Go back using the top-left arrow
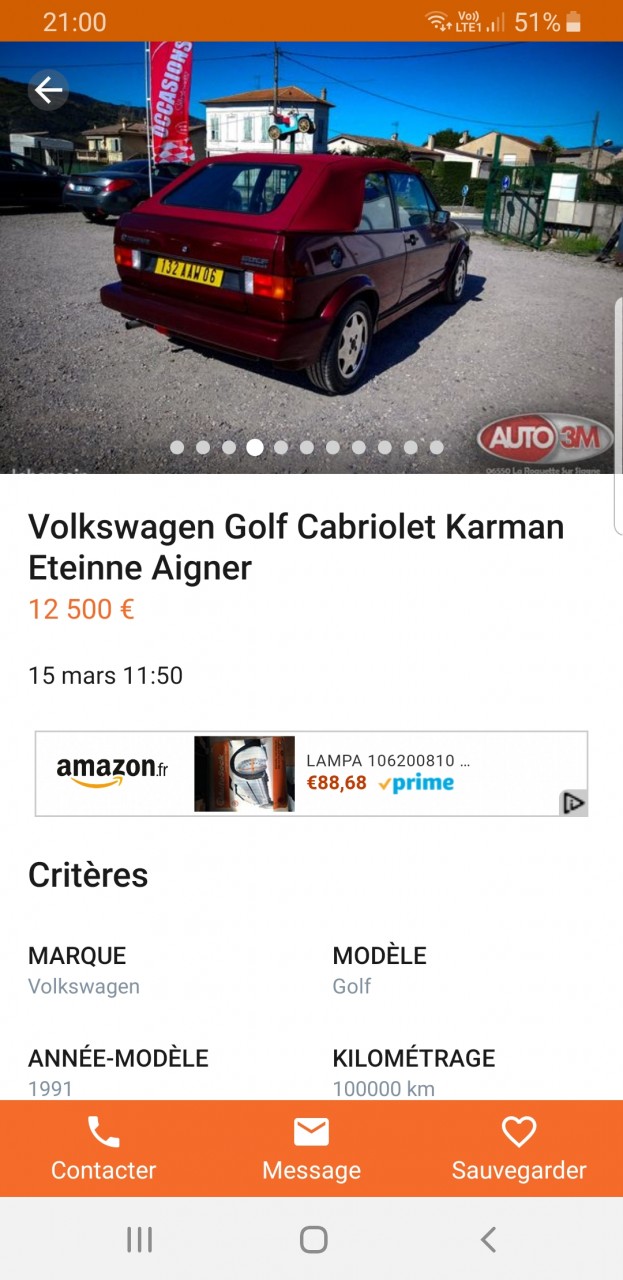Viewport: 623px width, 1280px height. [48, 91]
